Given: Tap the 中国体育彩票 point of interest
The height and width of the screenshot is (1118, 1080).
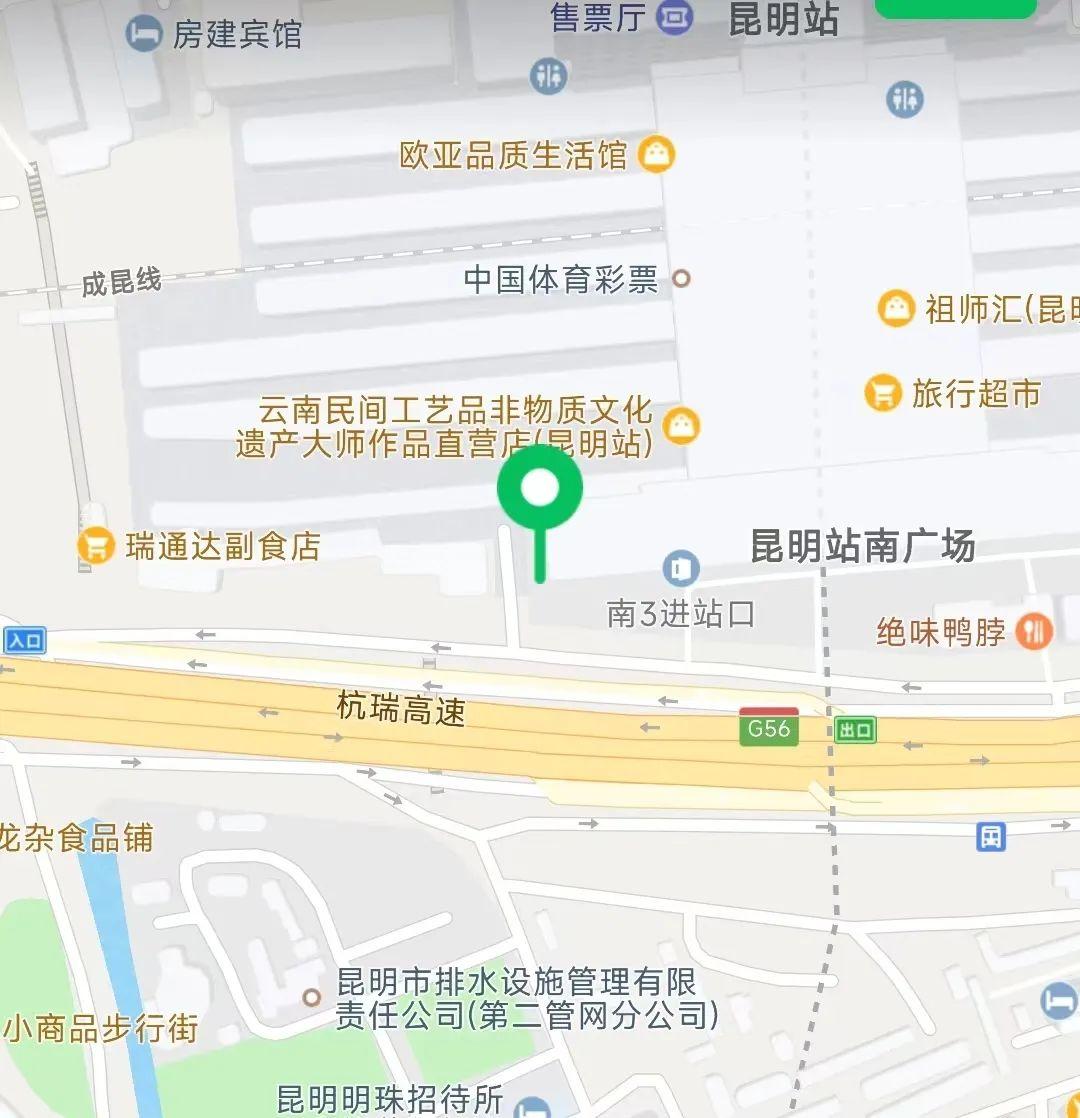Looking at the screenshot, I should point(681,279).
